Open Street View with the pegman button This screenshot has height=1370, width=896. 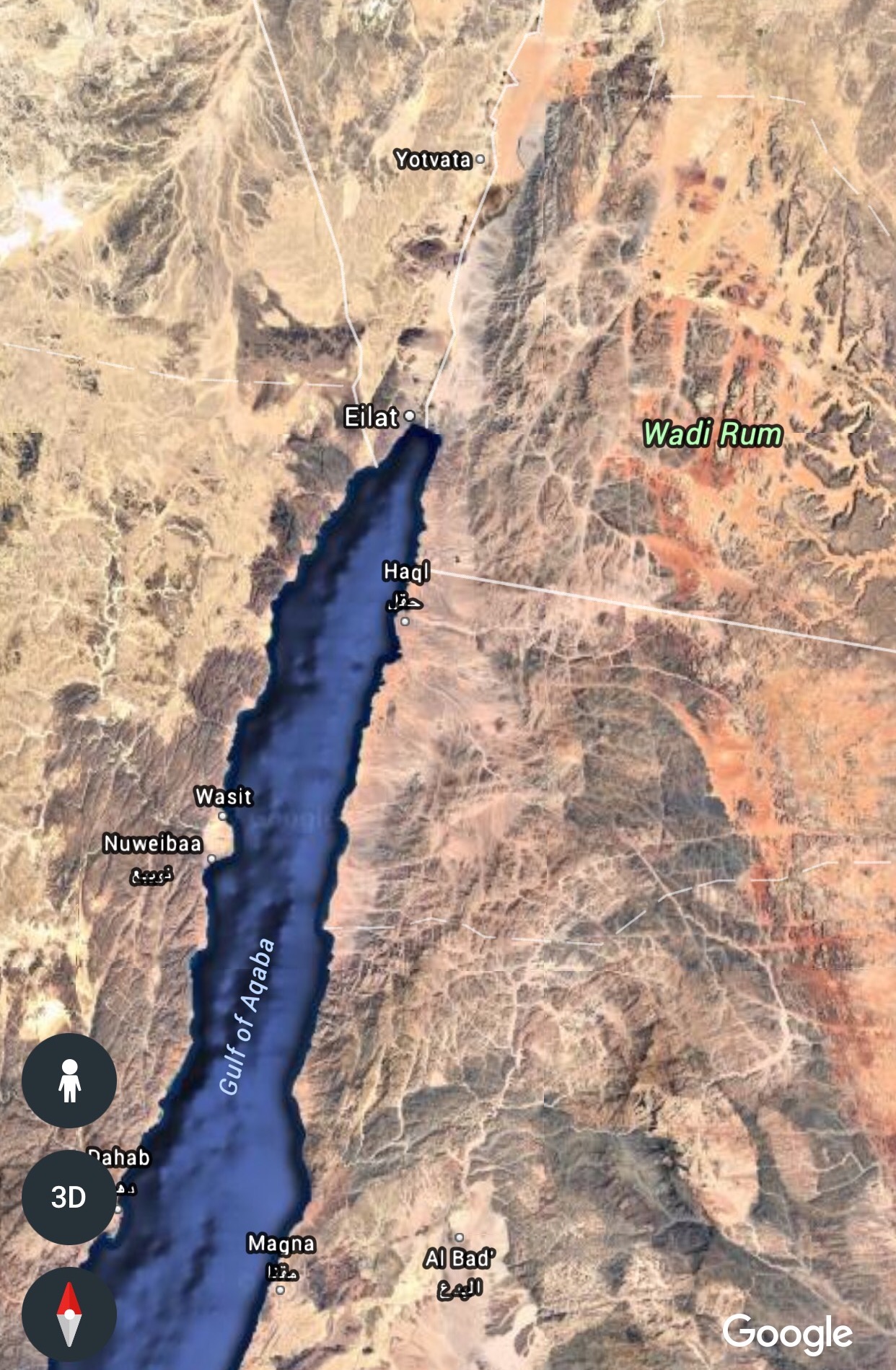(x=69, y=1080)
